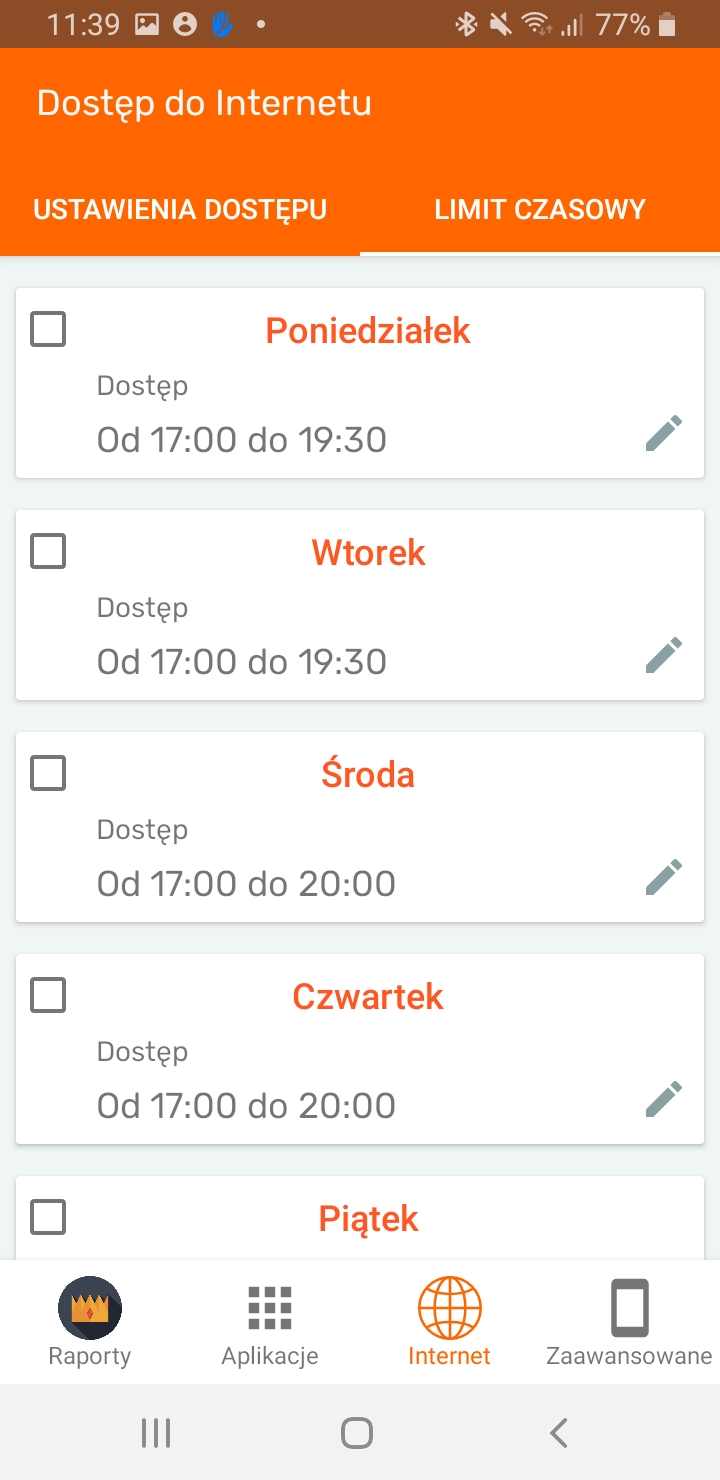Tap the system home button
The height and width of the screenshot is (1480, 720).
(x=357, y=1433)
